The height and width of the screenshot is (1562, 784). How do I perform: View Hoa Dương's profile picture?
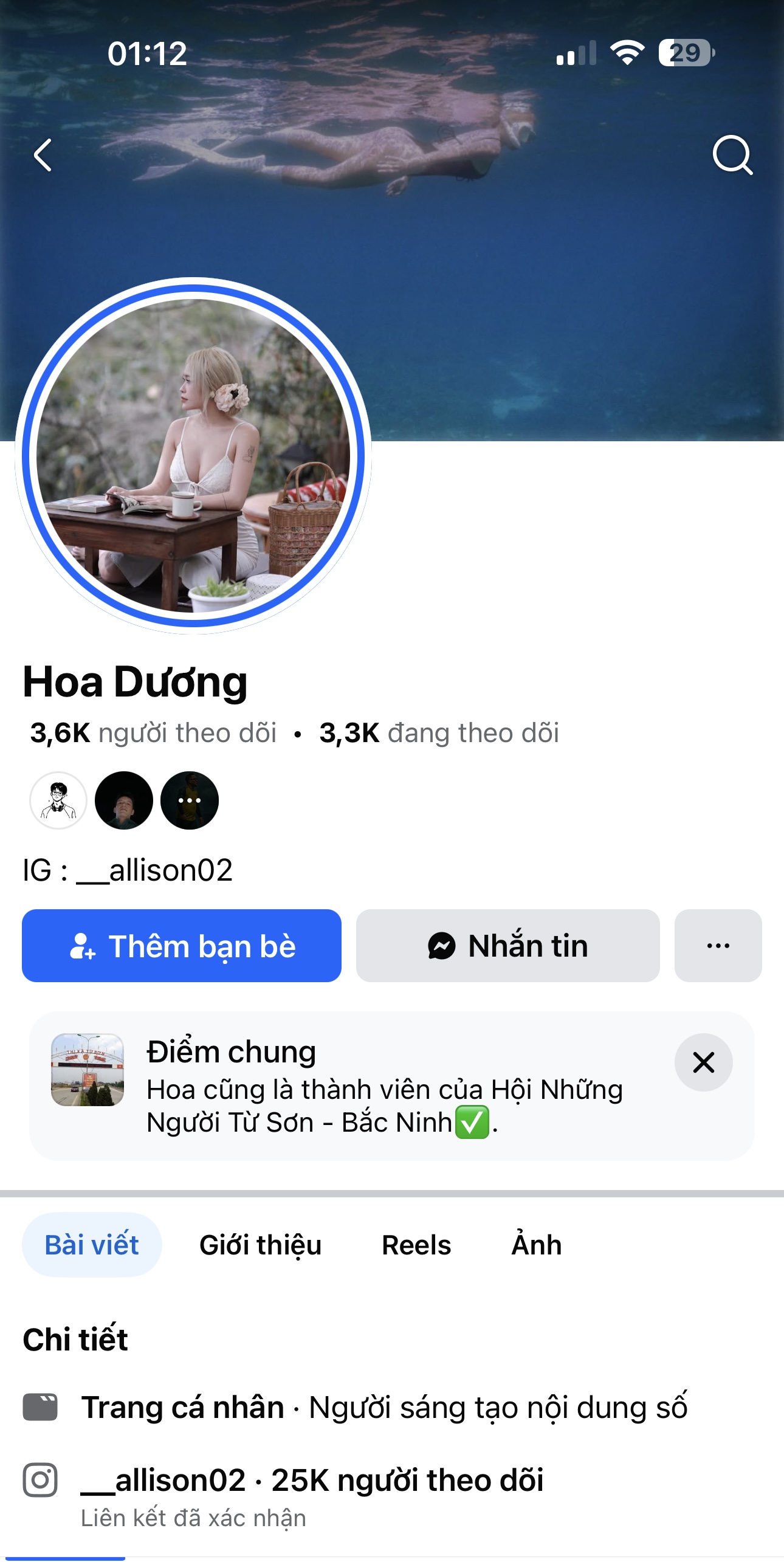(x=193, y=456)
